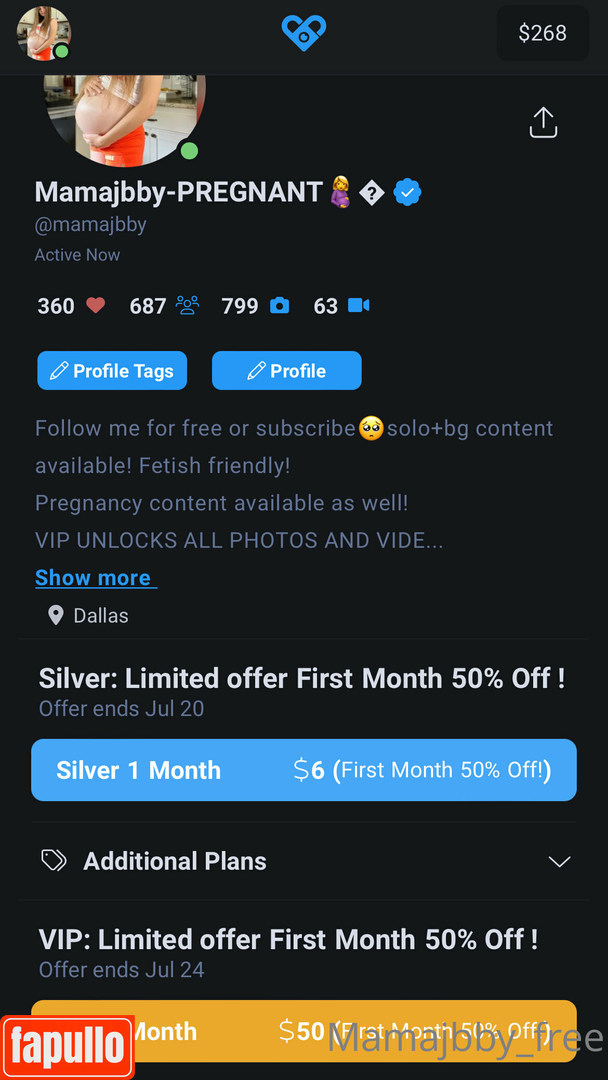Open the Profile edit button
This screenshot has width=608, height=1080.
click(286, 371)
